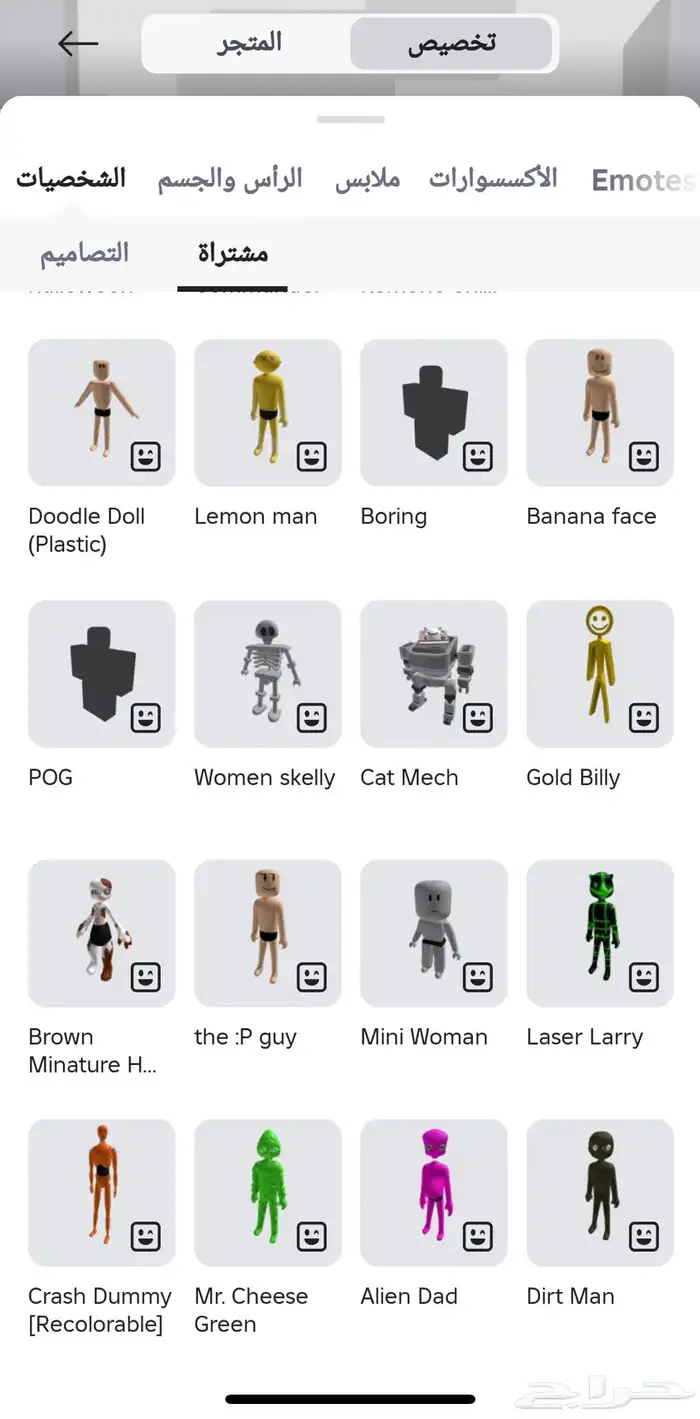Switch to the ملابس tab
700x1419 pixels.
coord(367,179)
